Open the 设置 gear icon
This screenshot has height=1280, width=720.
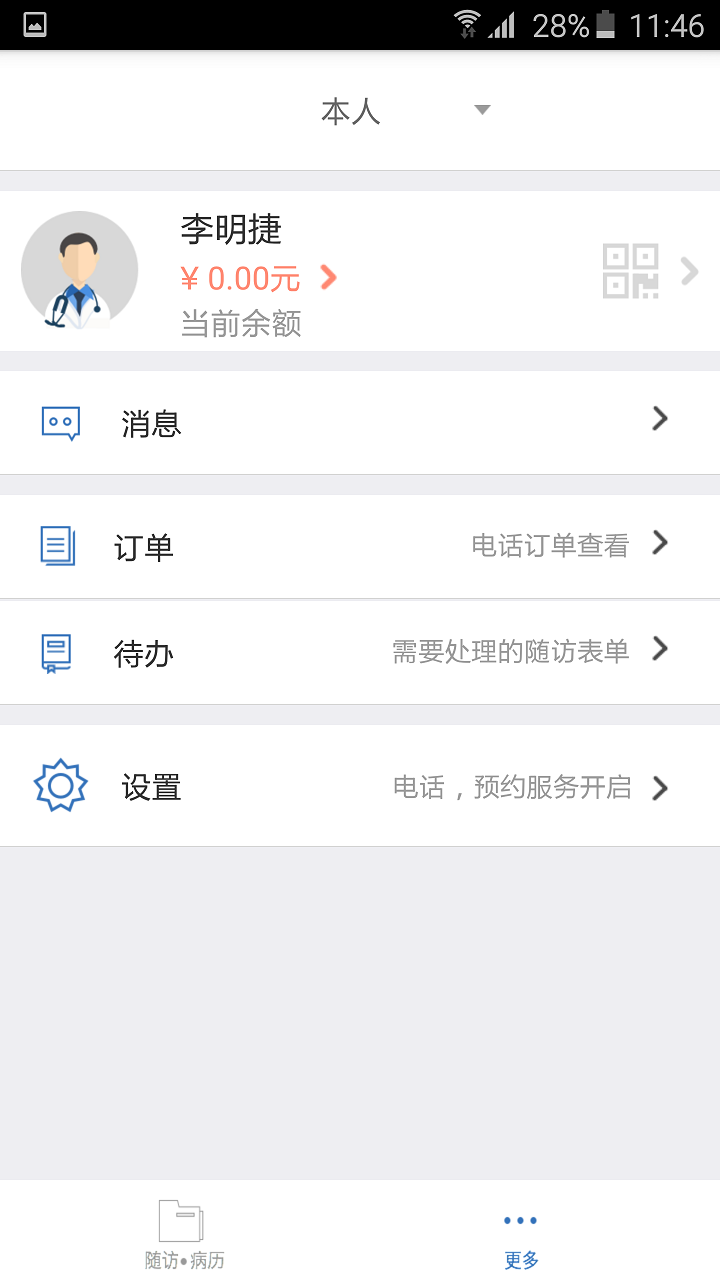click(60, 787)
